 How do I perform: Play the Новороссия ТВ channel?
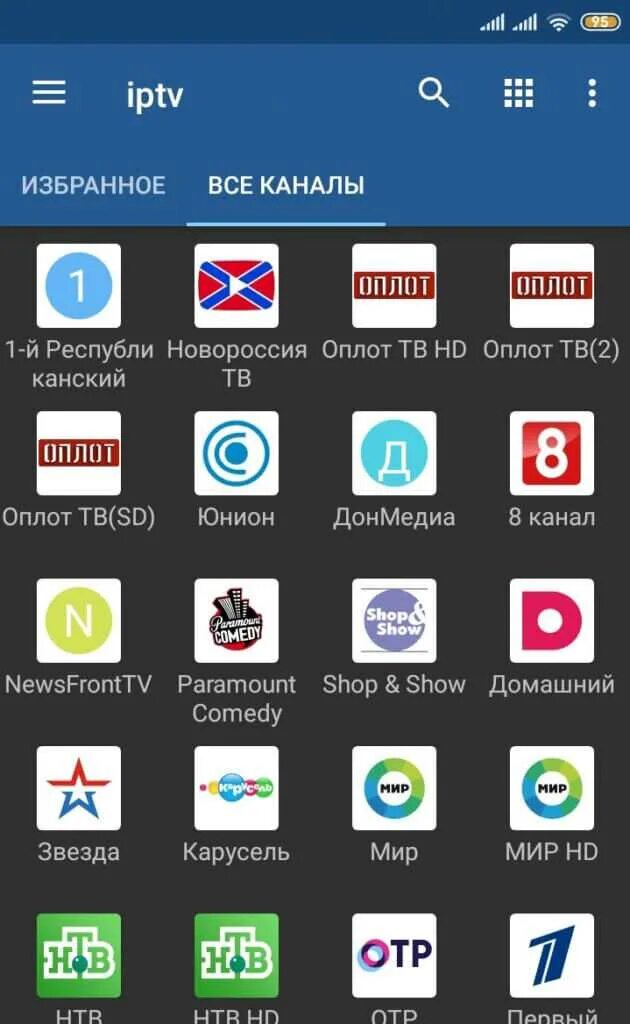[237, 286]
